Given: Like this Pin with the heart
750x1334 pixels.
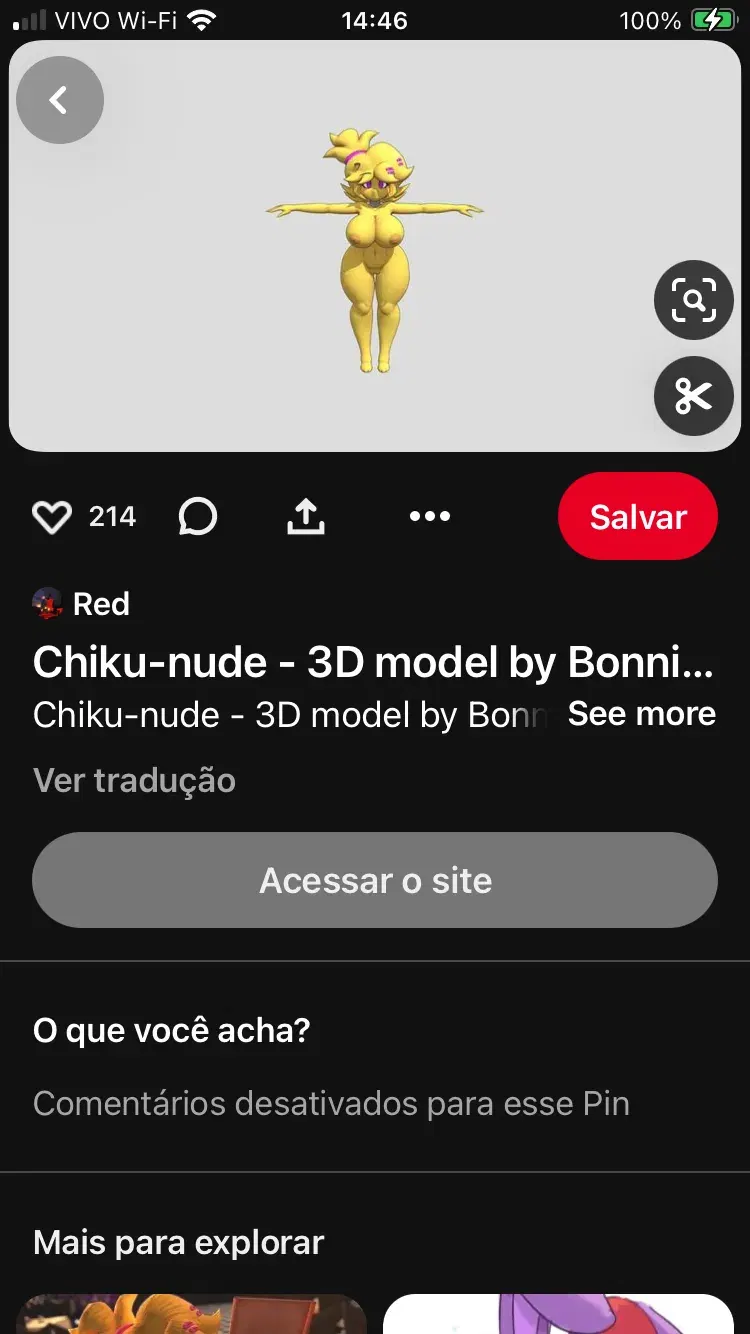Looking at the screenshot, I should click(x=52, y=517).
